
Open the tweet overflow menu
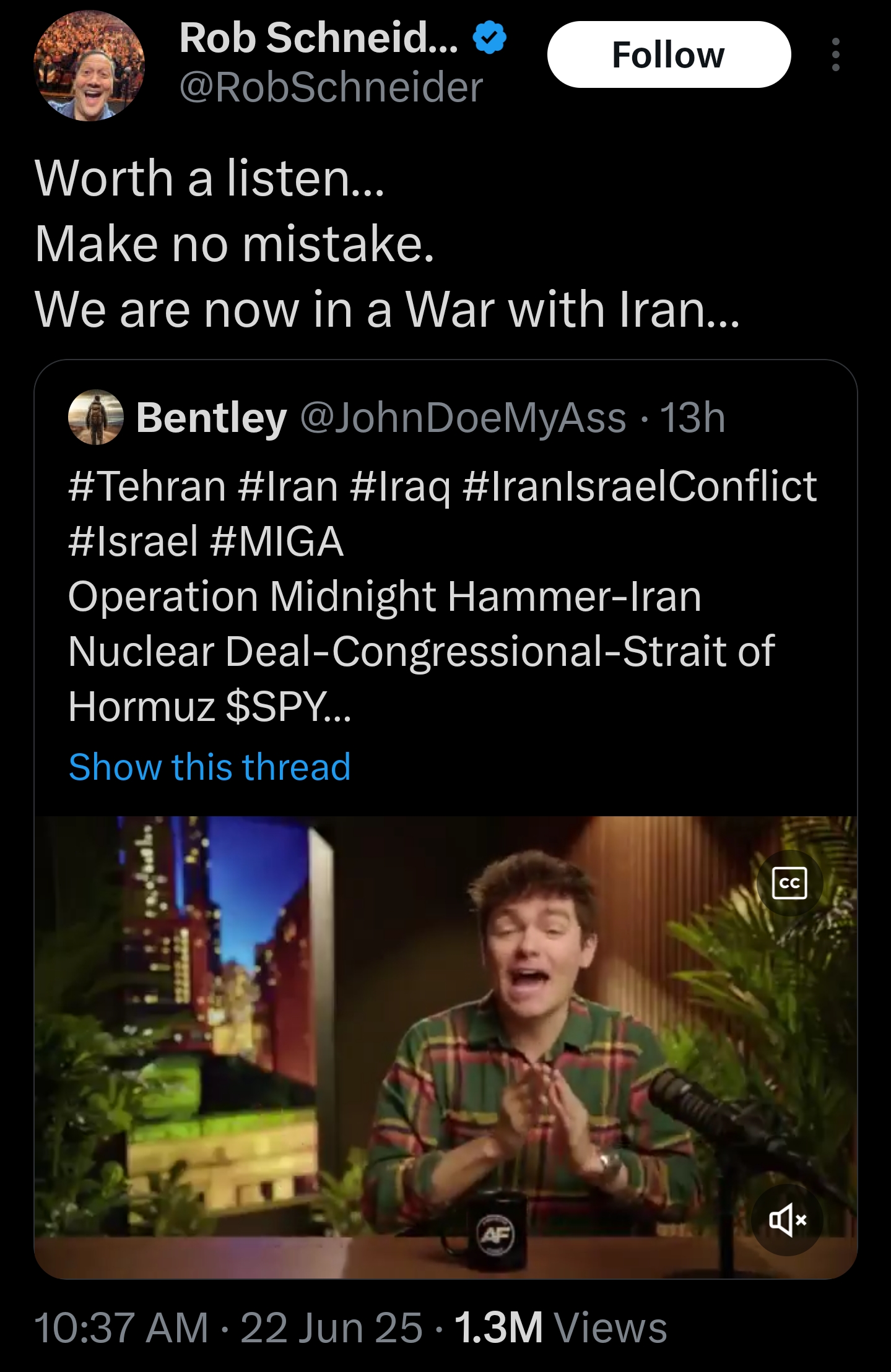coord(835,54)
